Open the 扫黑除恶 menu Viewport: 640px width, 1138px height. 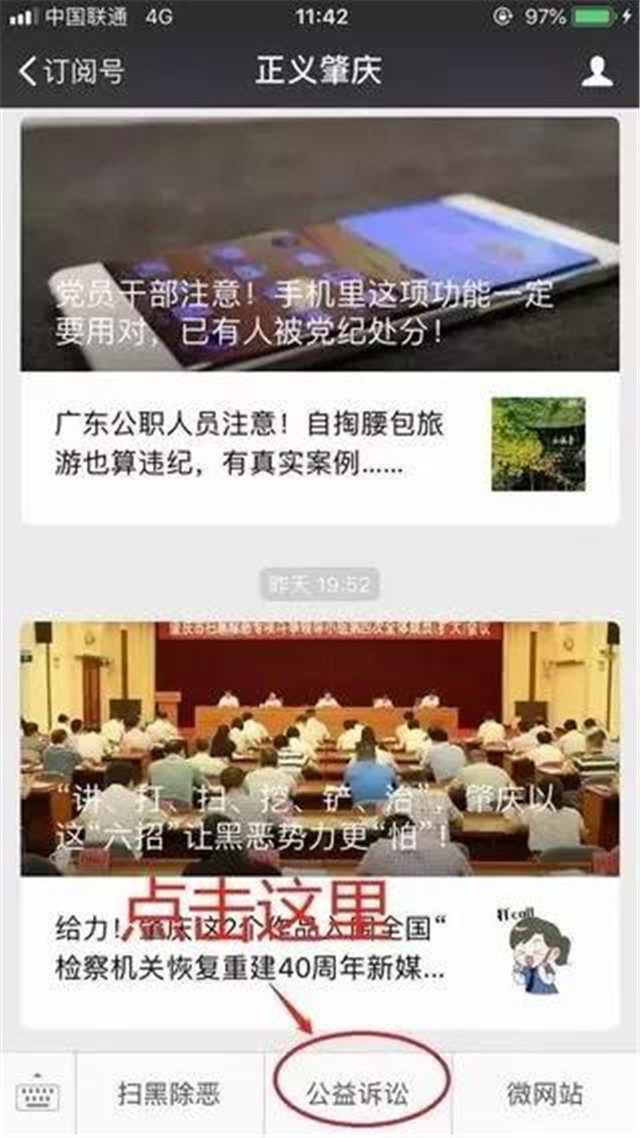click(x=169, y=1095)
